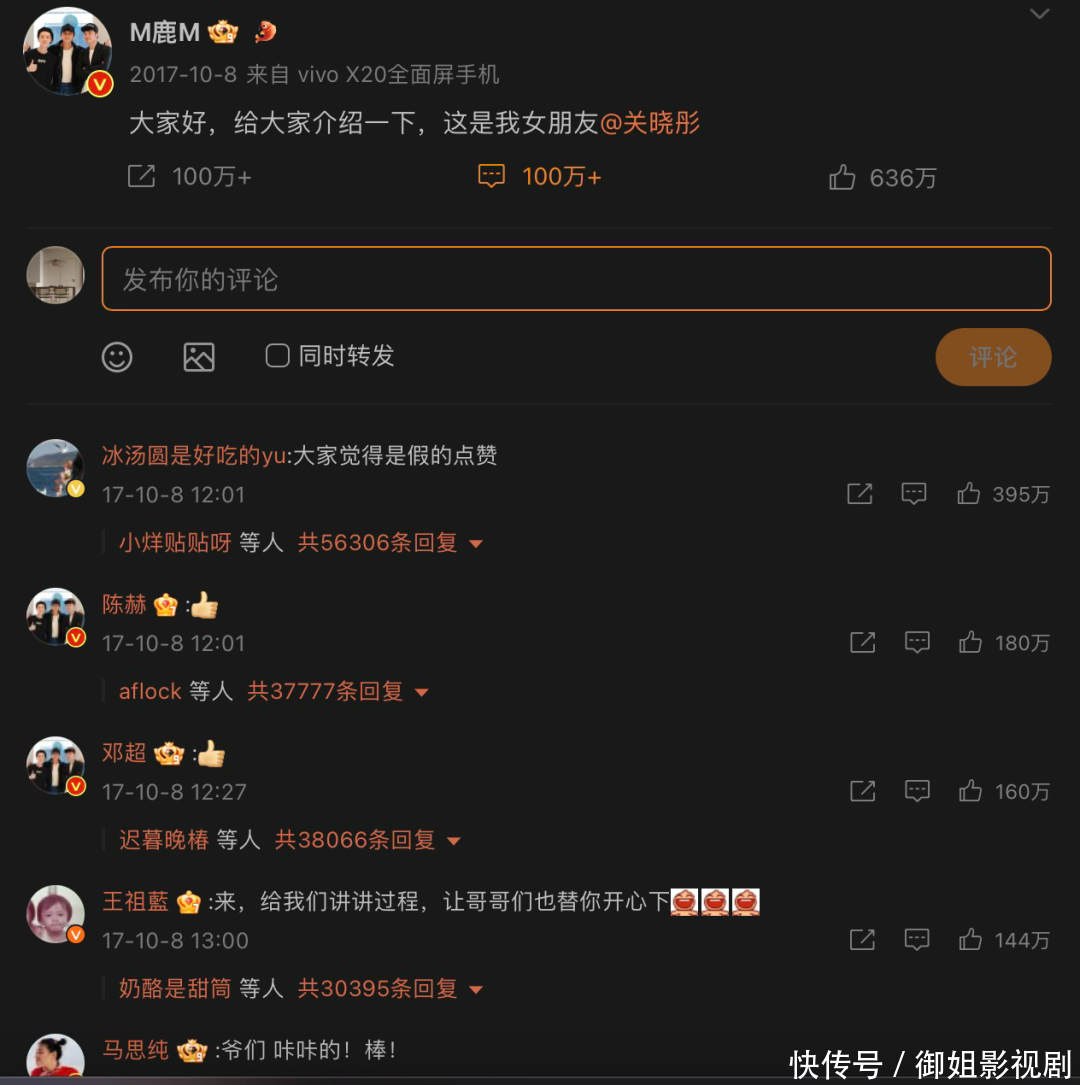
Task: Repost M鹿M's post via share icon
Action: (x=142, y=177)
